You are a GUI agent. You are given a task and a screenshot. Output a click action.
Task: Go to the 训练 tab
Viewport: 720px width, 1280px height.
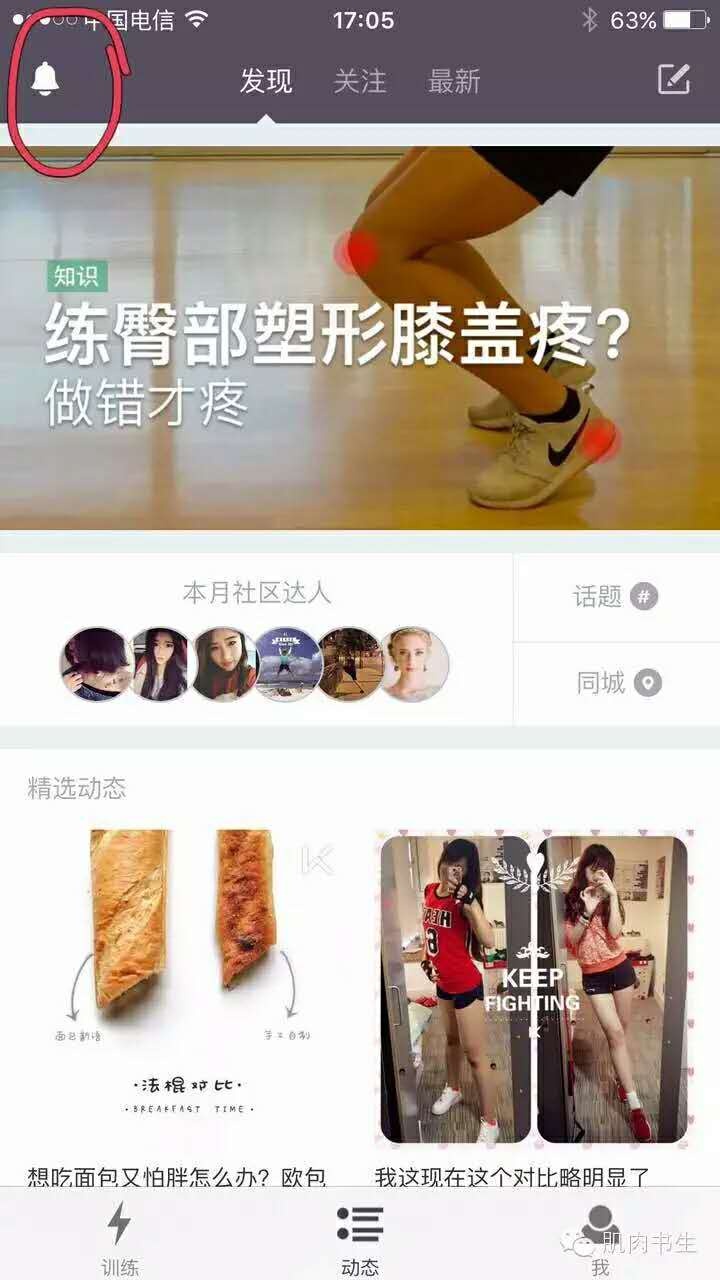pyautogui.click(x=119, y=1236)
